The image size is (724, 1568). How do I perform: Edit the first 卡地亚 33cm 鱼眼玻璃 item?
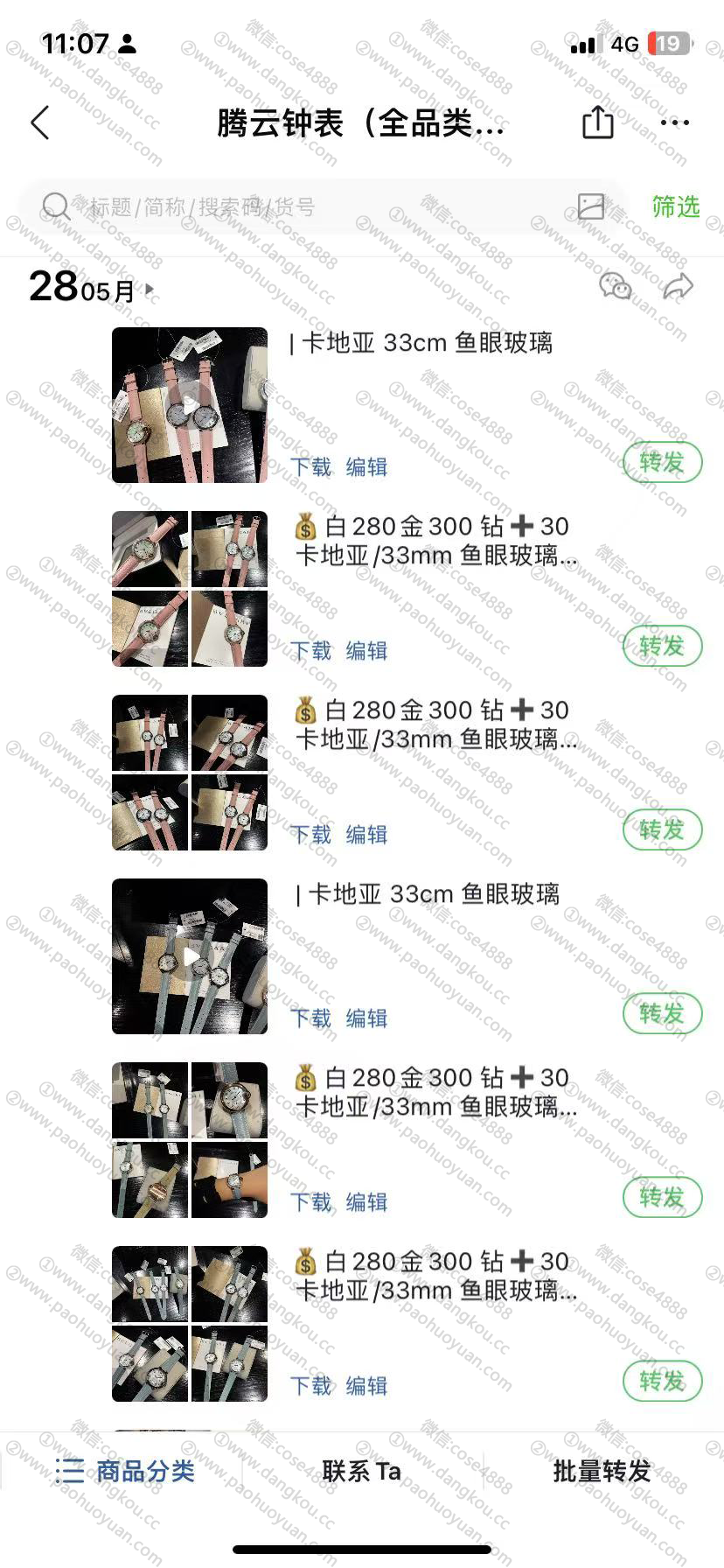coord(366,467)
